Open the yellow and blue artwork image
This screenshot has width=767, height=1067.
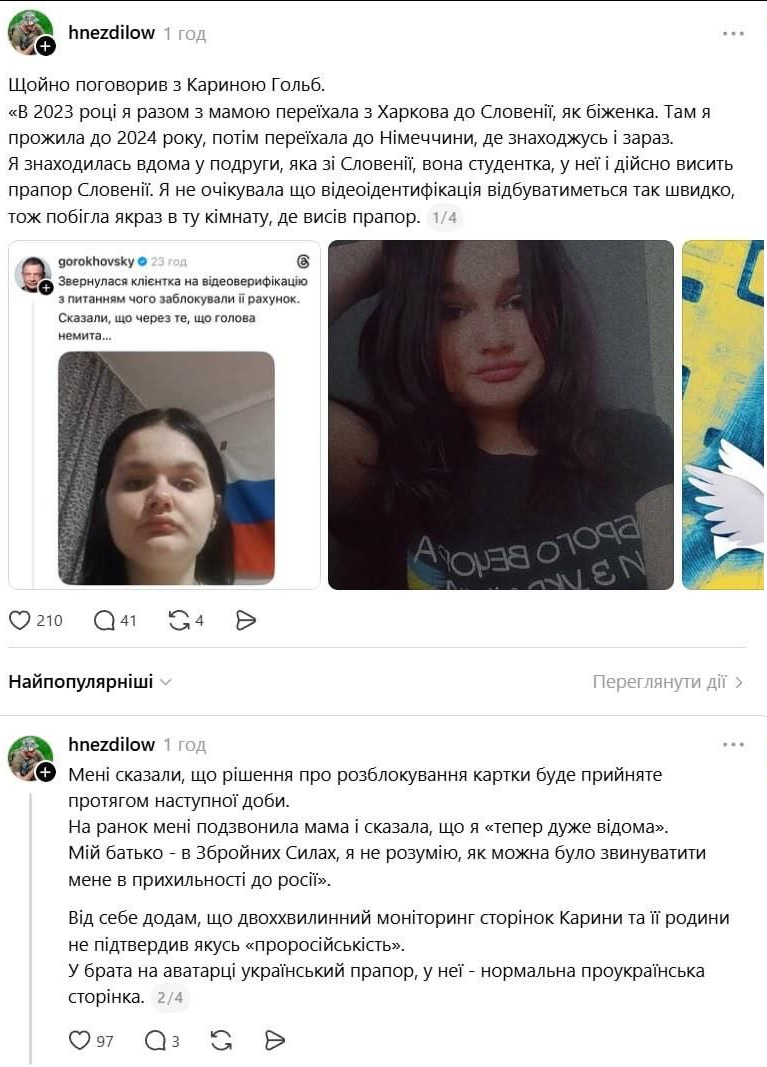[x=723, y=414]
